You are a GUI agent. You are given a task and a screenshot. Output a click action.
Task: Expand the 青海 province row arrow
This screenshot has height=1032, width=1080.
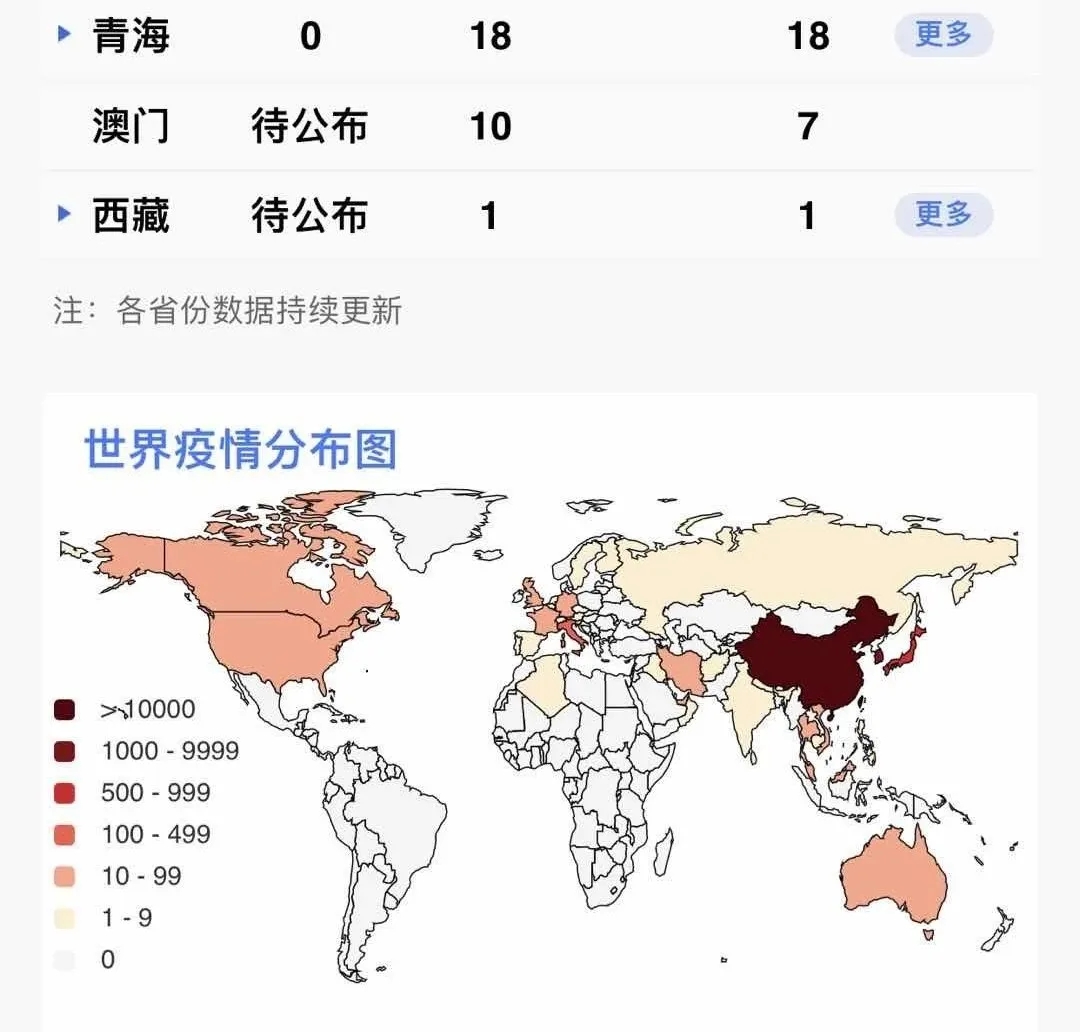click(65, 35)
